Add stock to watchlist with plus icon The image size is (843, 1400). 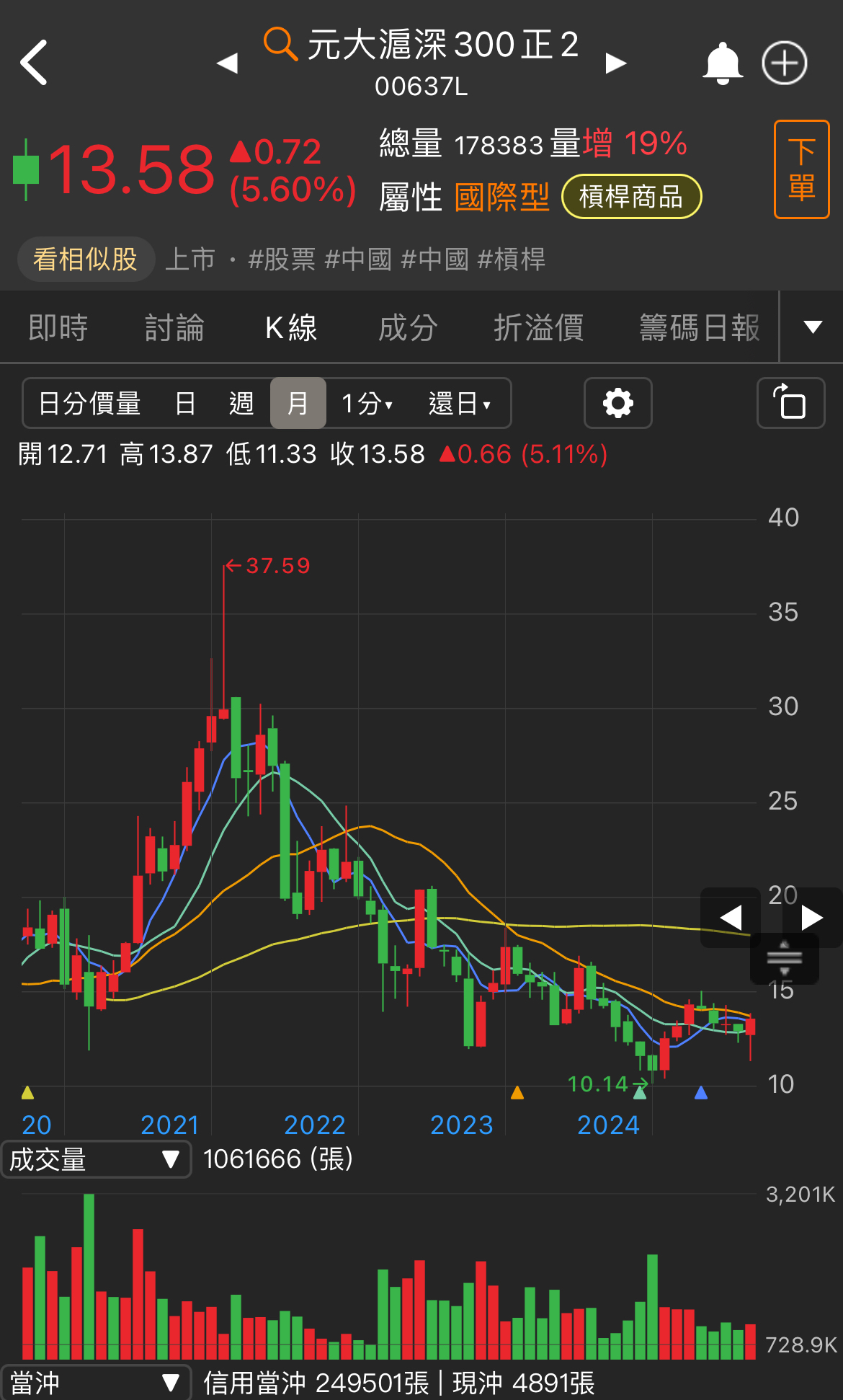[x=785, y=63]
